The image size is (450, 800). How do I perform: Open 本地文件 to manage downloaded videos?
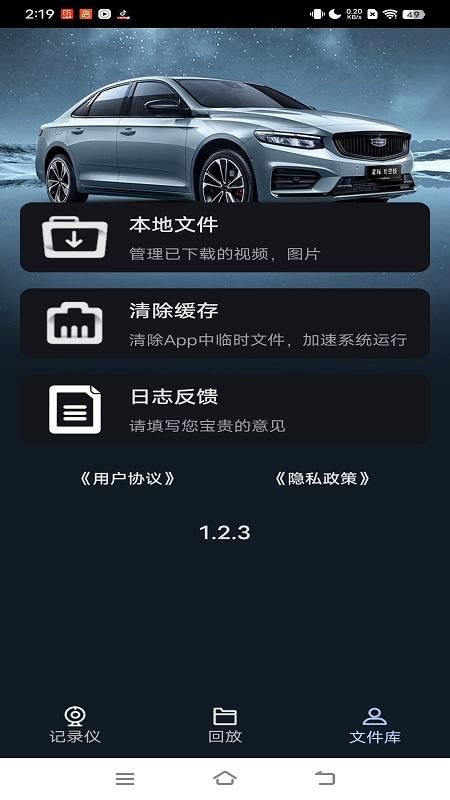tap(224, 237)
